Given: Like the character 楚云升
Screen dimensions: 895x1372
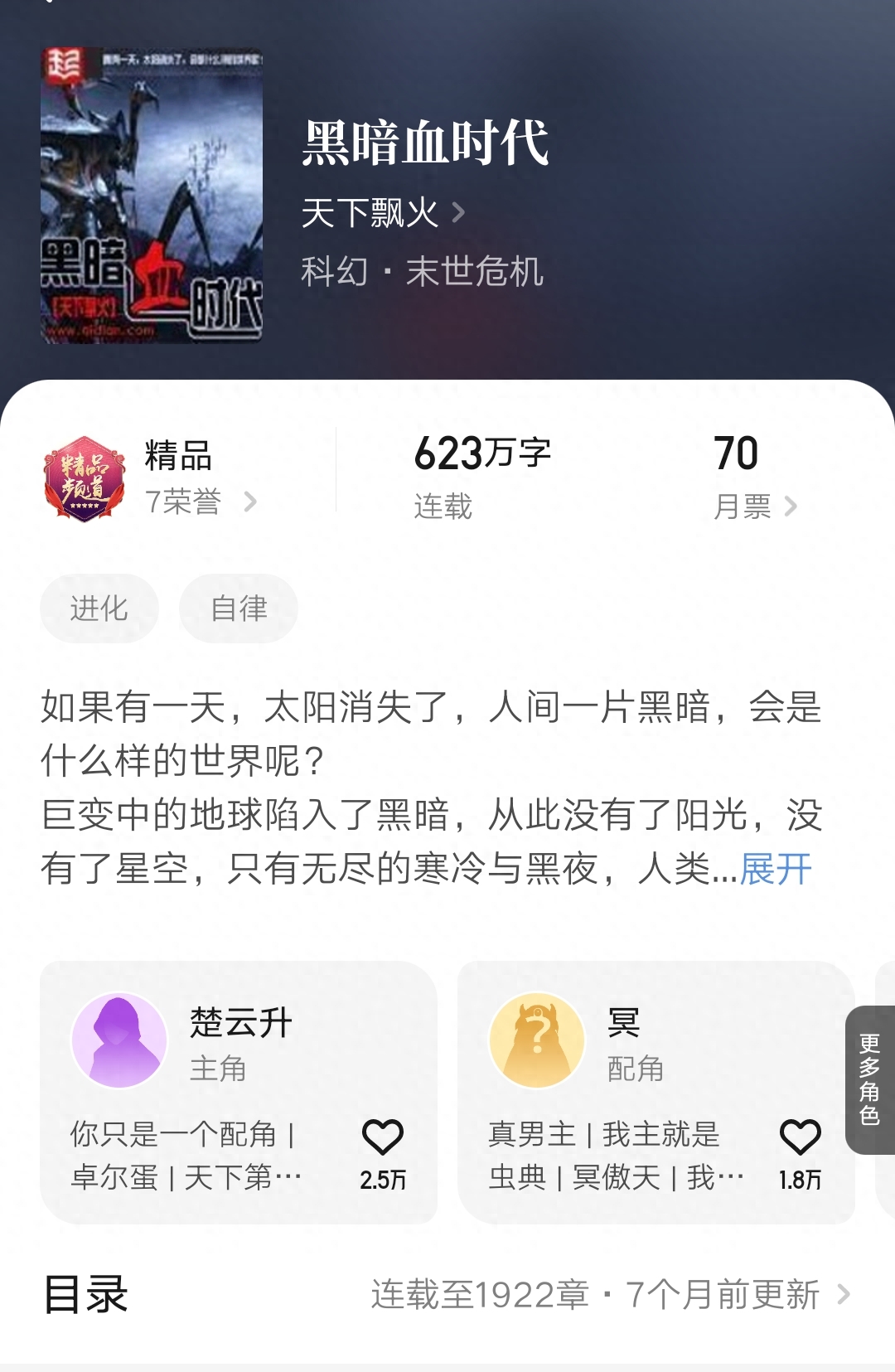Looking at the screenshot, I should [x=382, y=1138].
